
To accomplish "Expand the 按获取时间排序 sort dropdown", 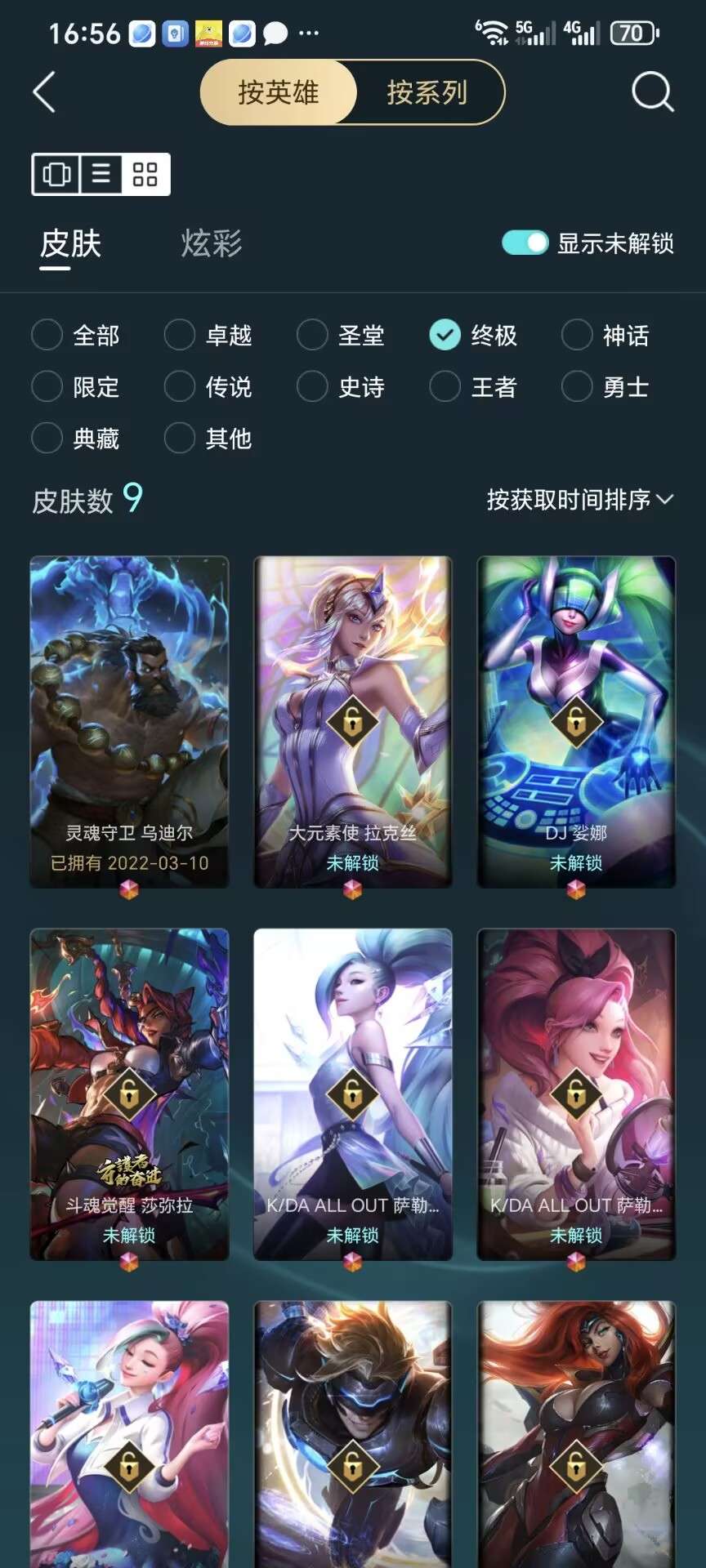I will [x=579, y=499].
